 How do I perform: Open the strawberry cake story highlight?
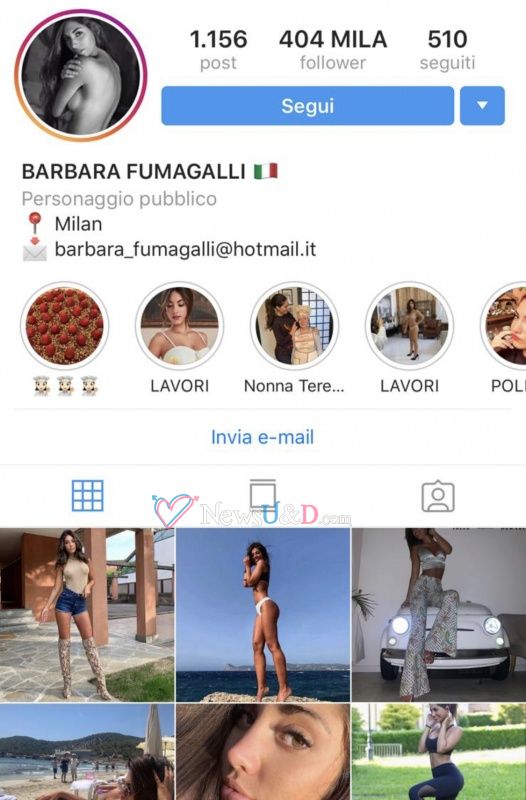tap(64, 326)
